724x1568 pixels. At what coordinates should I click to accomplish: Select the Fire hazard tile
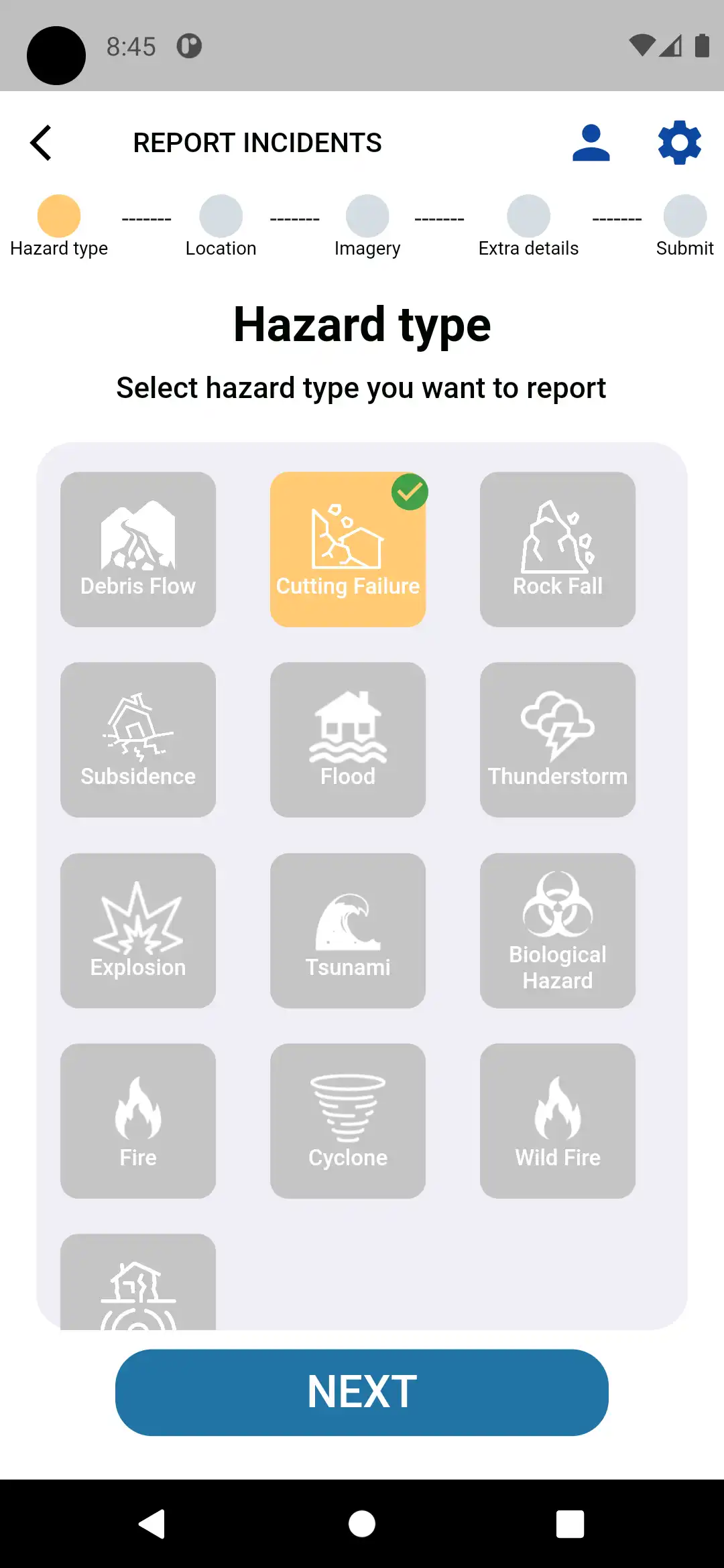pyautogui.click(x=138, y=1120)
